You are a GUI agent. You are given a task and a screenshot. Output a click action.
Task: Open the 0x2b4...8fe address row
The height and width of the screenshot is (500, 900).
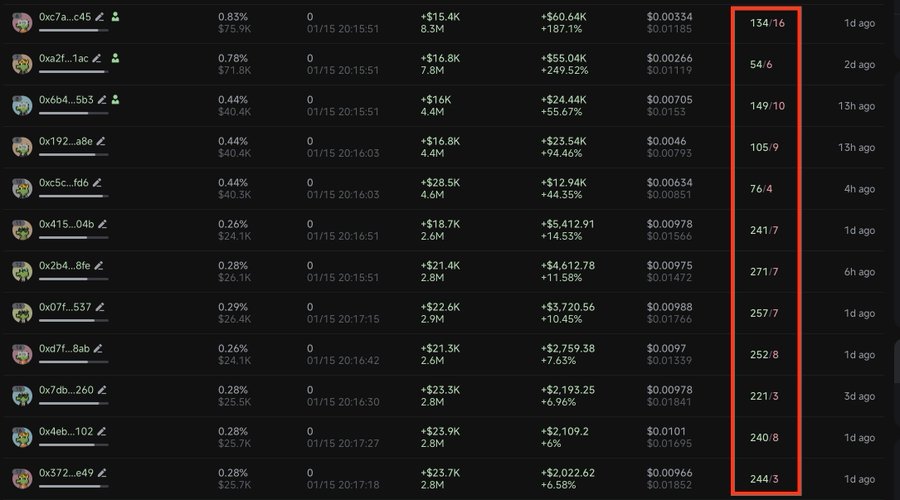(64, 265)
